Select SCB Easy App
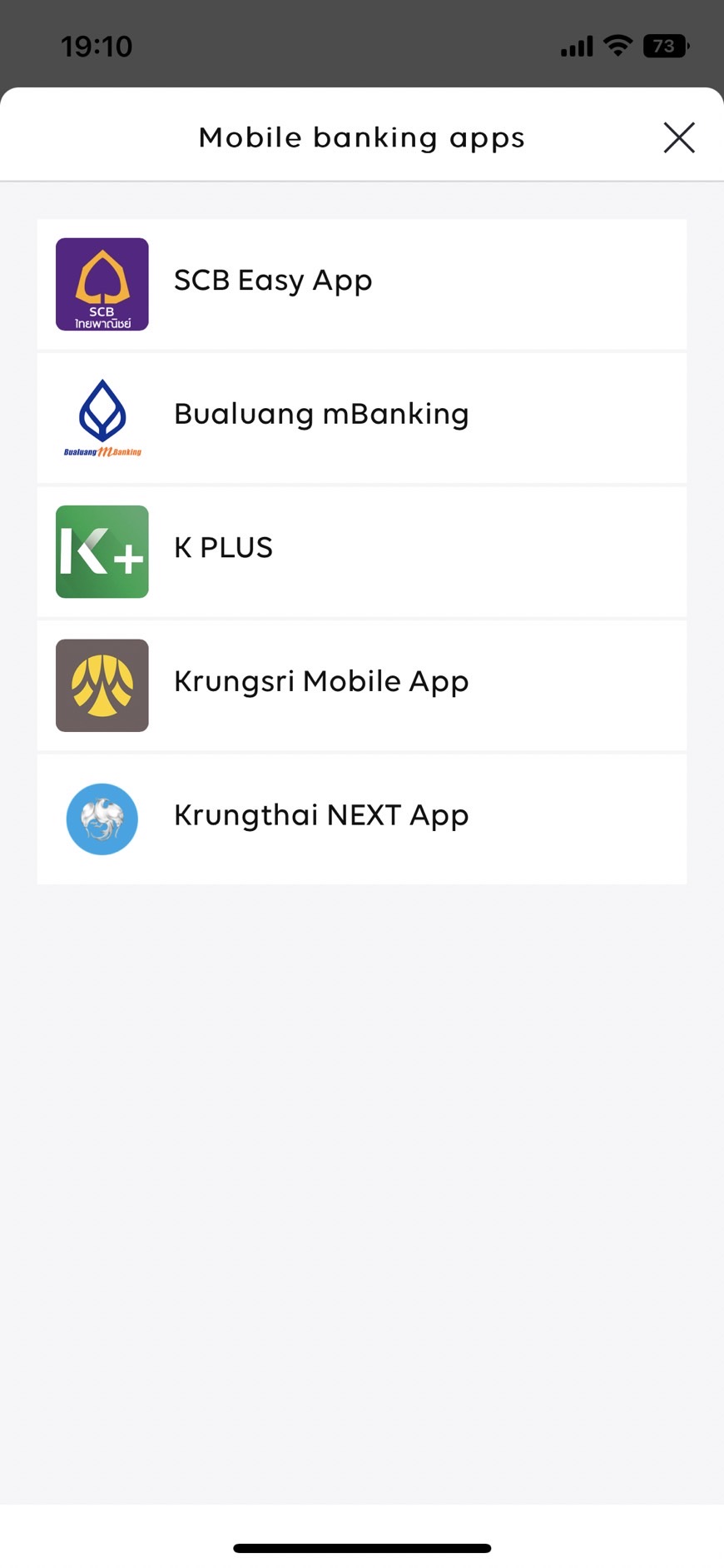 (361, 284)
